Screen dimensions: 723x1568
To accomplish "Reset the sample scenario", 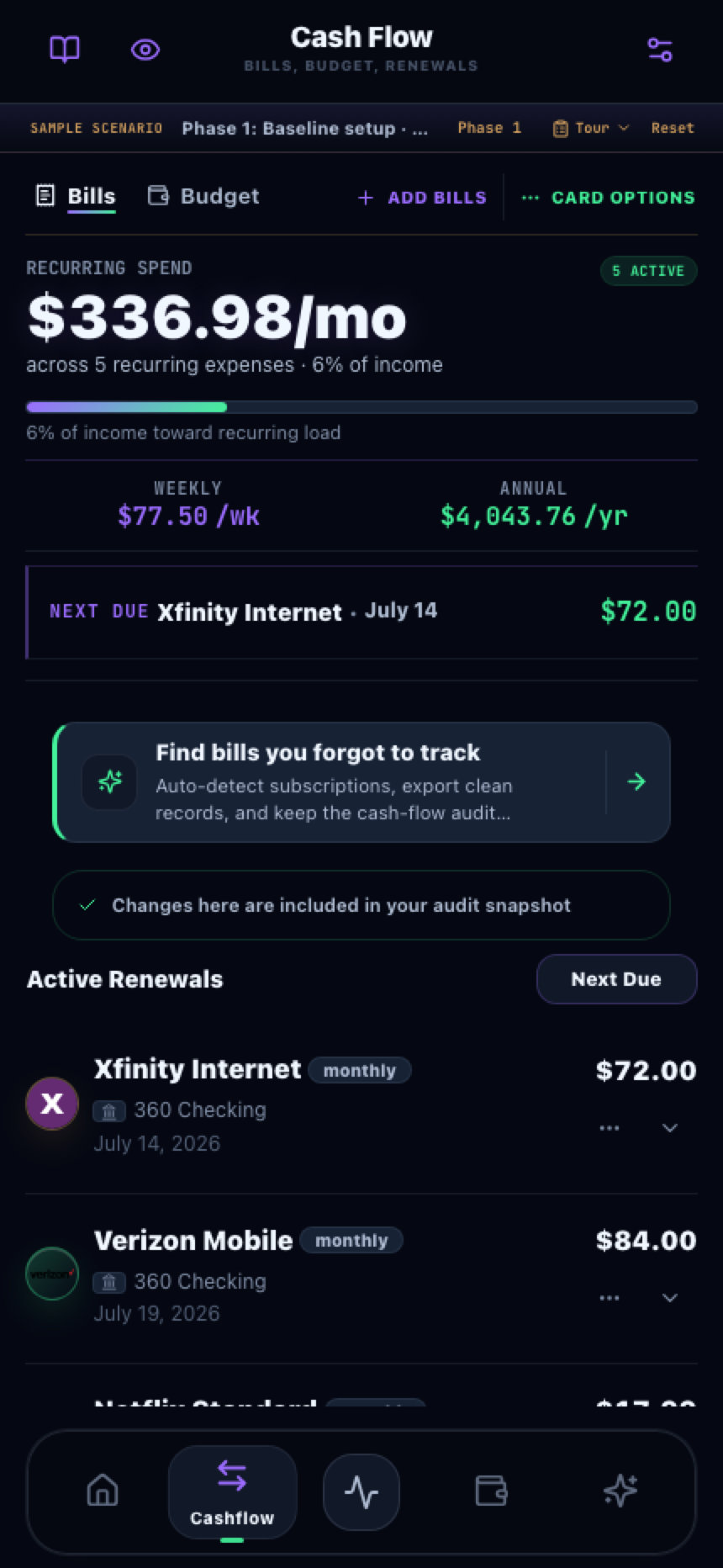I will tap(673, 128).
